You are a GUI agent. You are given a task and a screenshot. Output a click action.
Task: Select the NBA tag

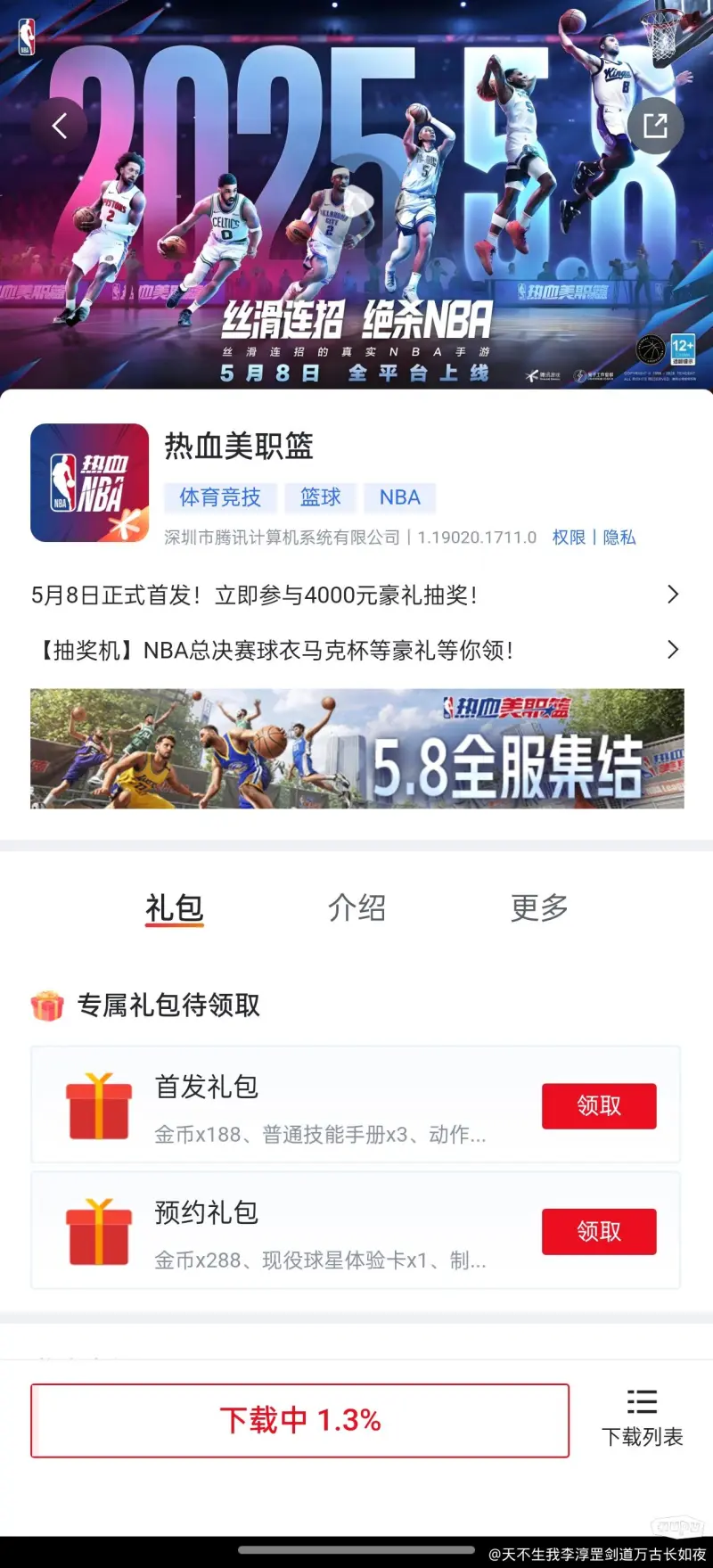[400, 497]
